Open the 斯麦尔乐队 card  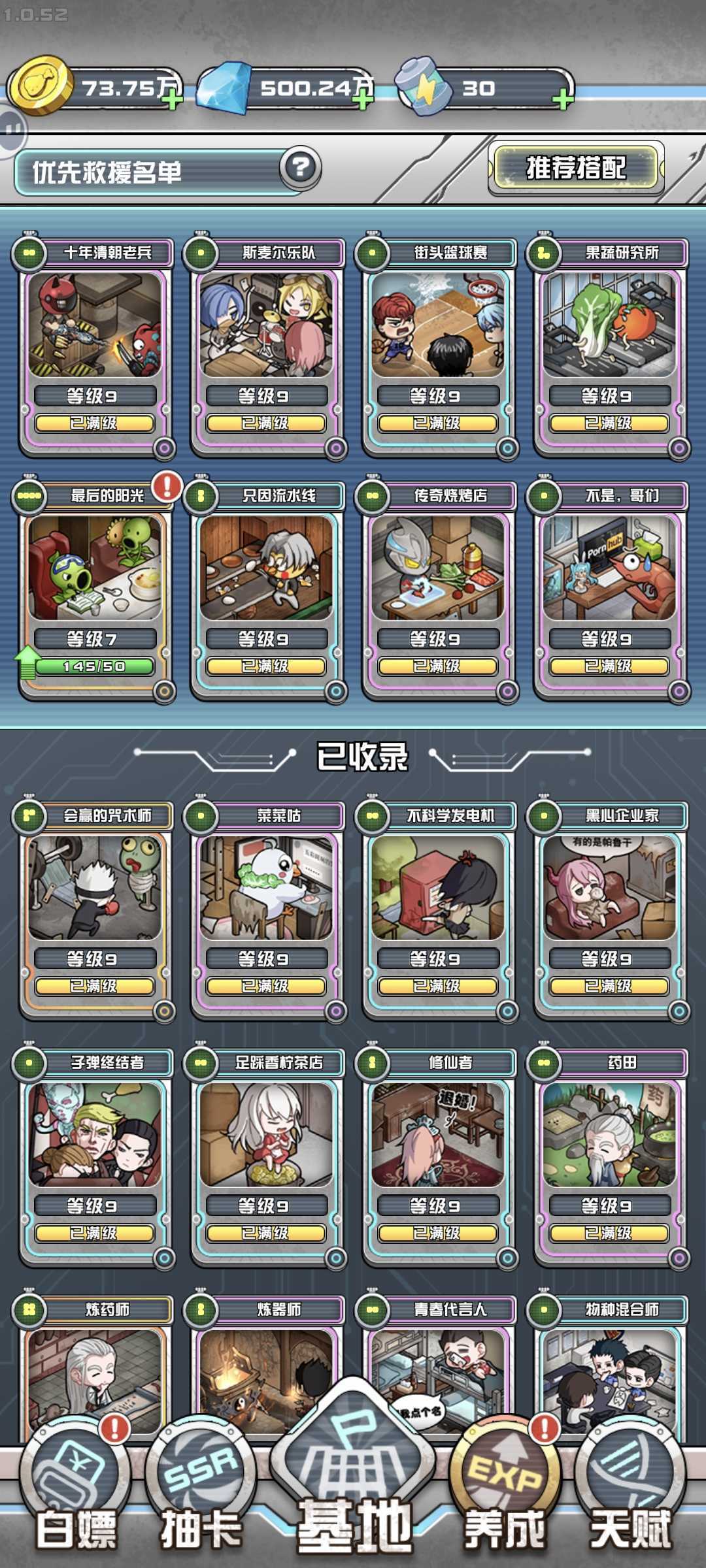pyautogui.click(x=266, y=327)
